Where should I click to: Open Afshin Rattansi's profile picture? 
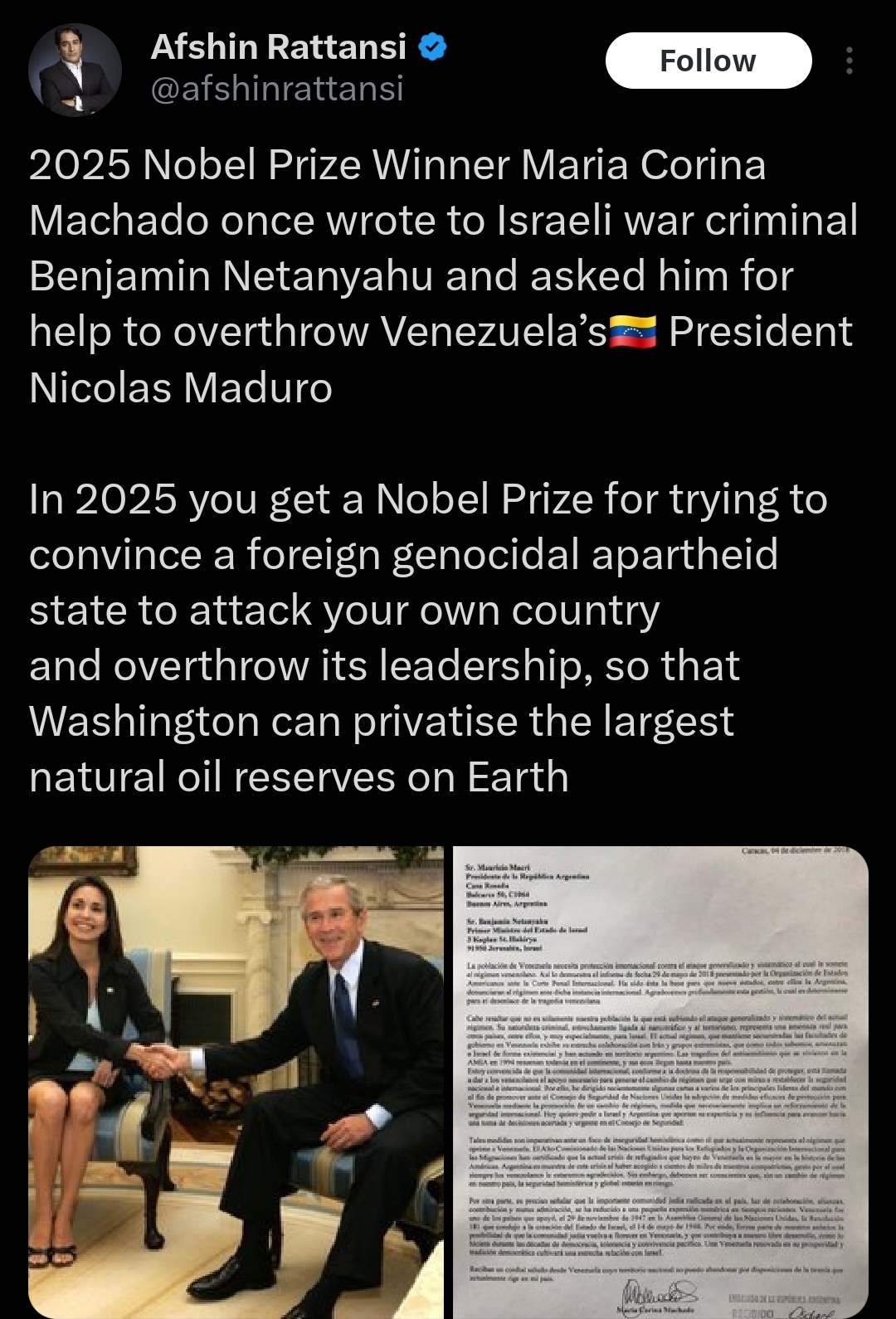pyautogui.click(x=75, y=70)
